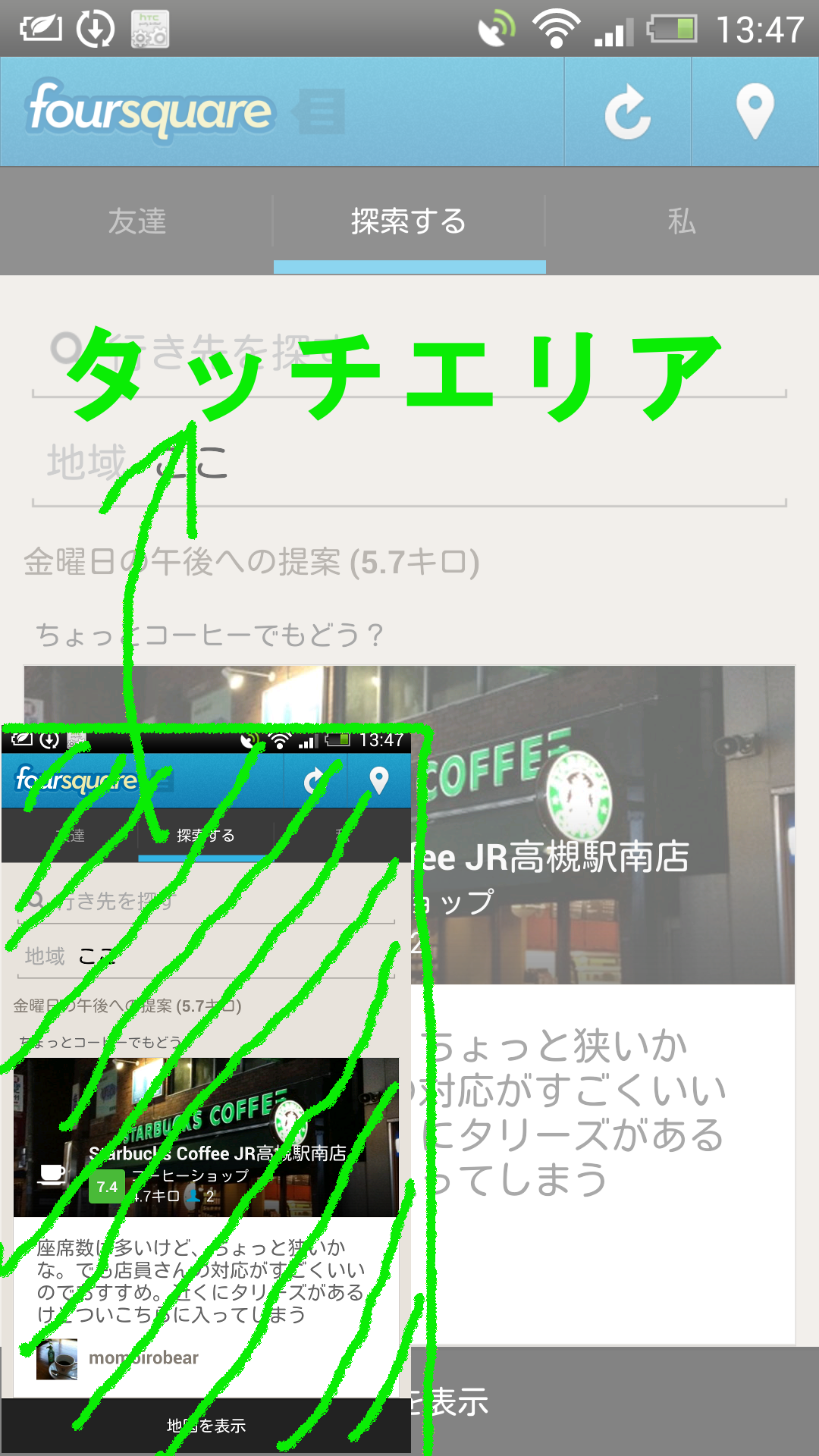Edit the 地域 location field
This screenshot has height=1456, width=819.
coord(455,464)
